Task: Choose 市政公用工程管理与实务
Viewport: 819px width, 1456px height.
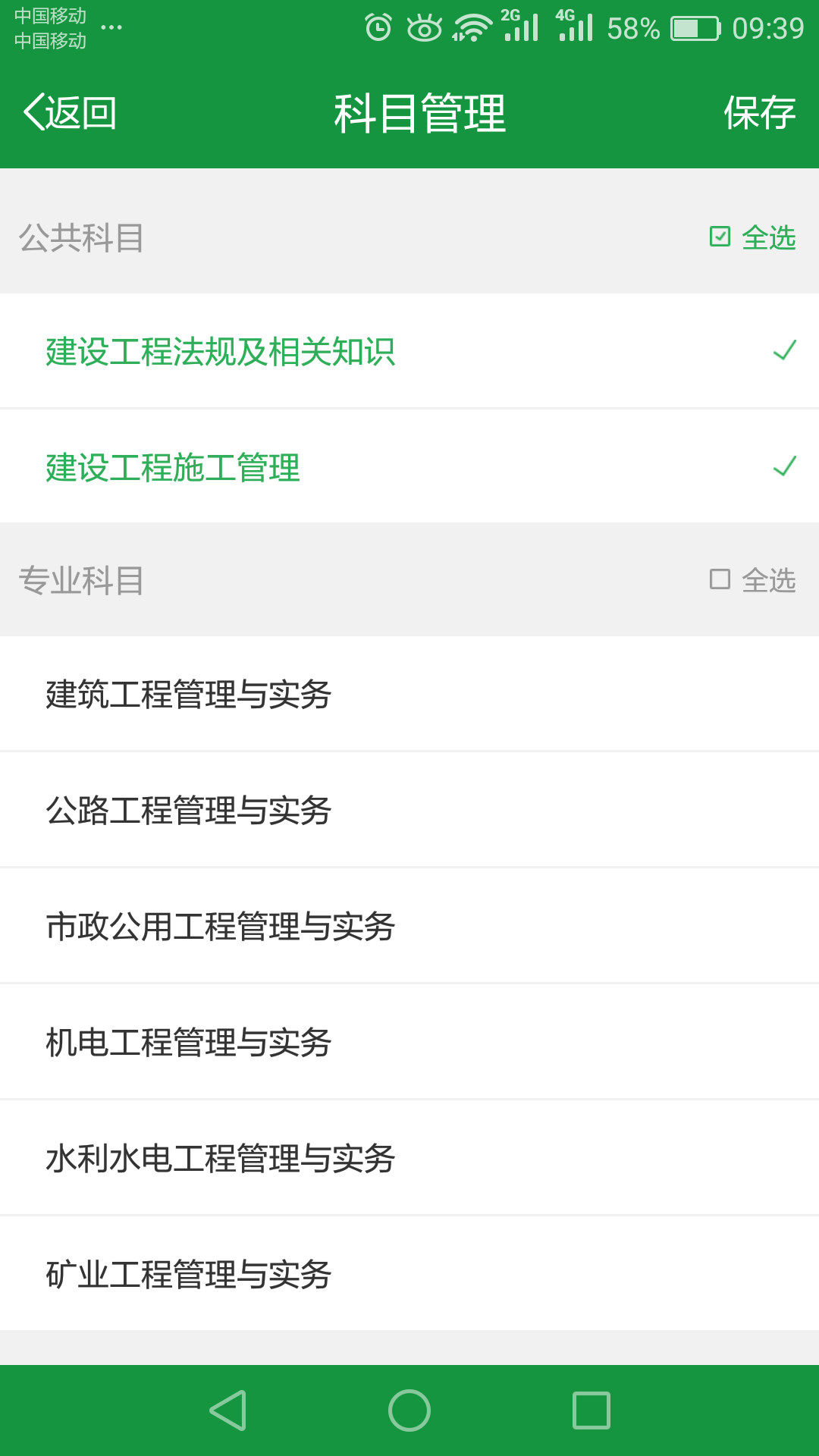Action: pos(409,926)
